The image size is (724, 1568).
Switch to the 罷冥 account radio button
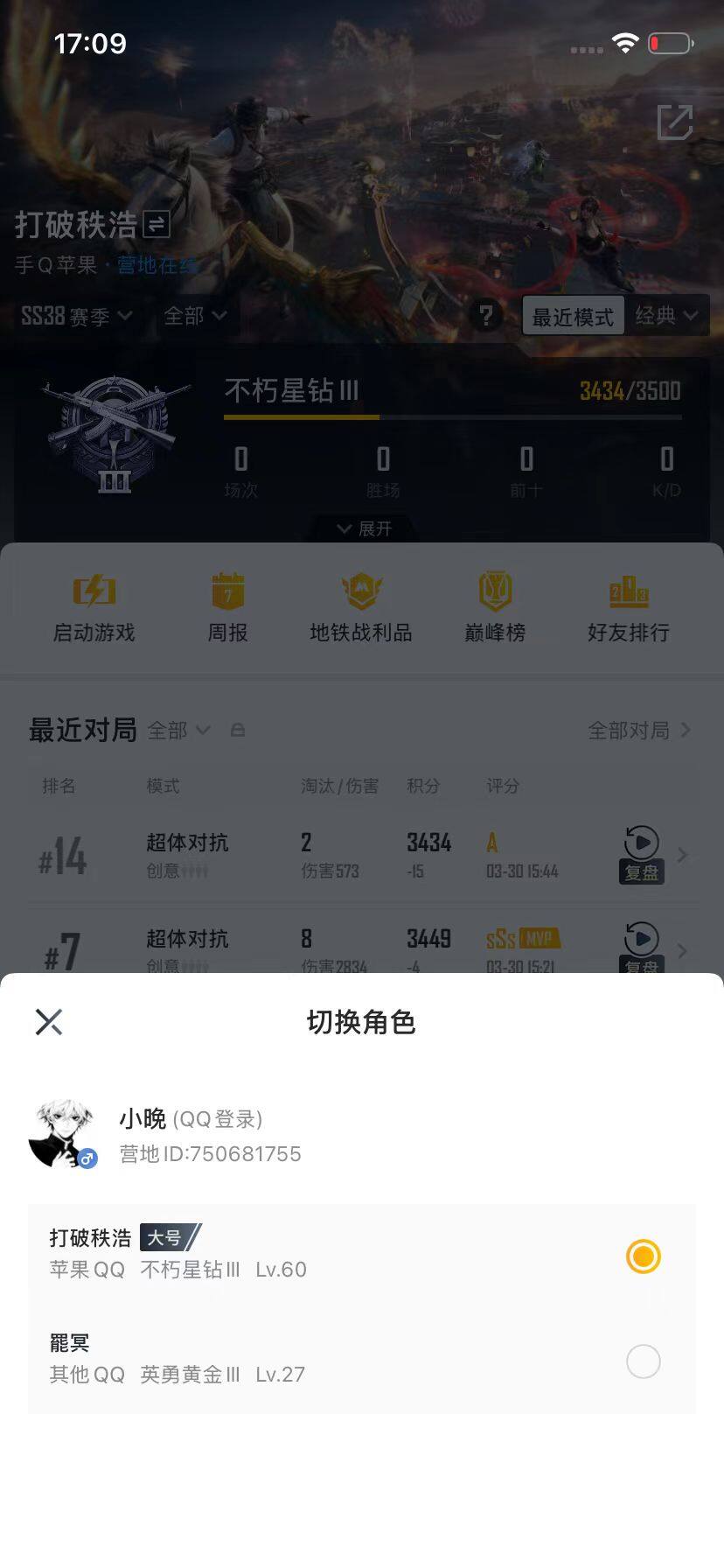pyautogui.click(x=643, y=1361)
